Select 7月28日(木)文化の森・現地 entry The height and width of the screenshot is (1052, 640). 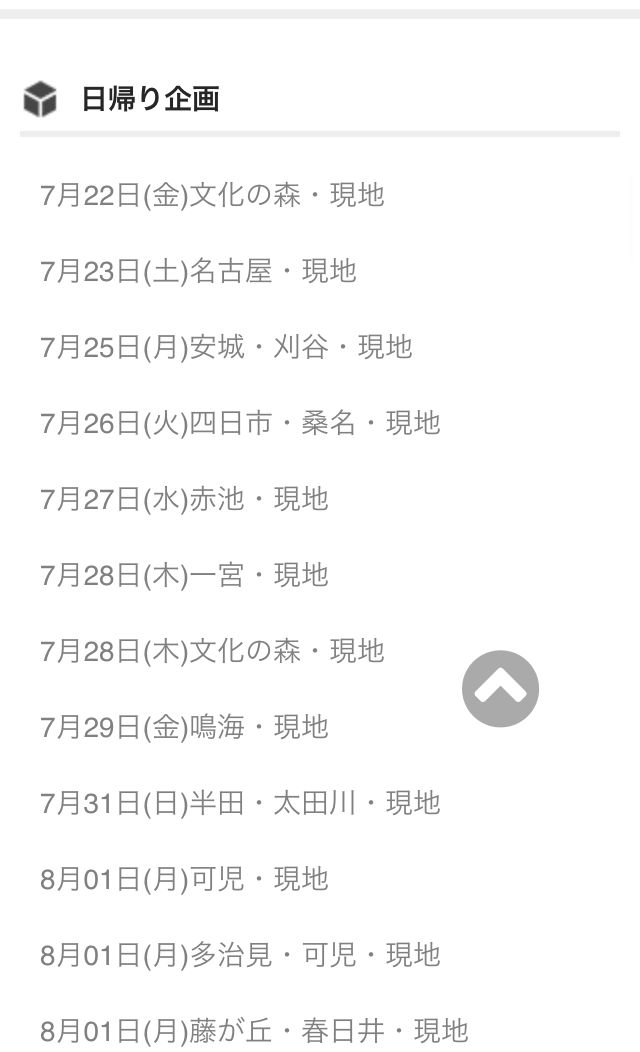(x=212, y=651)
